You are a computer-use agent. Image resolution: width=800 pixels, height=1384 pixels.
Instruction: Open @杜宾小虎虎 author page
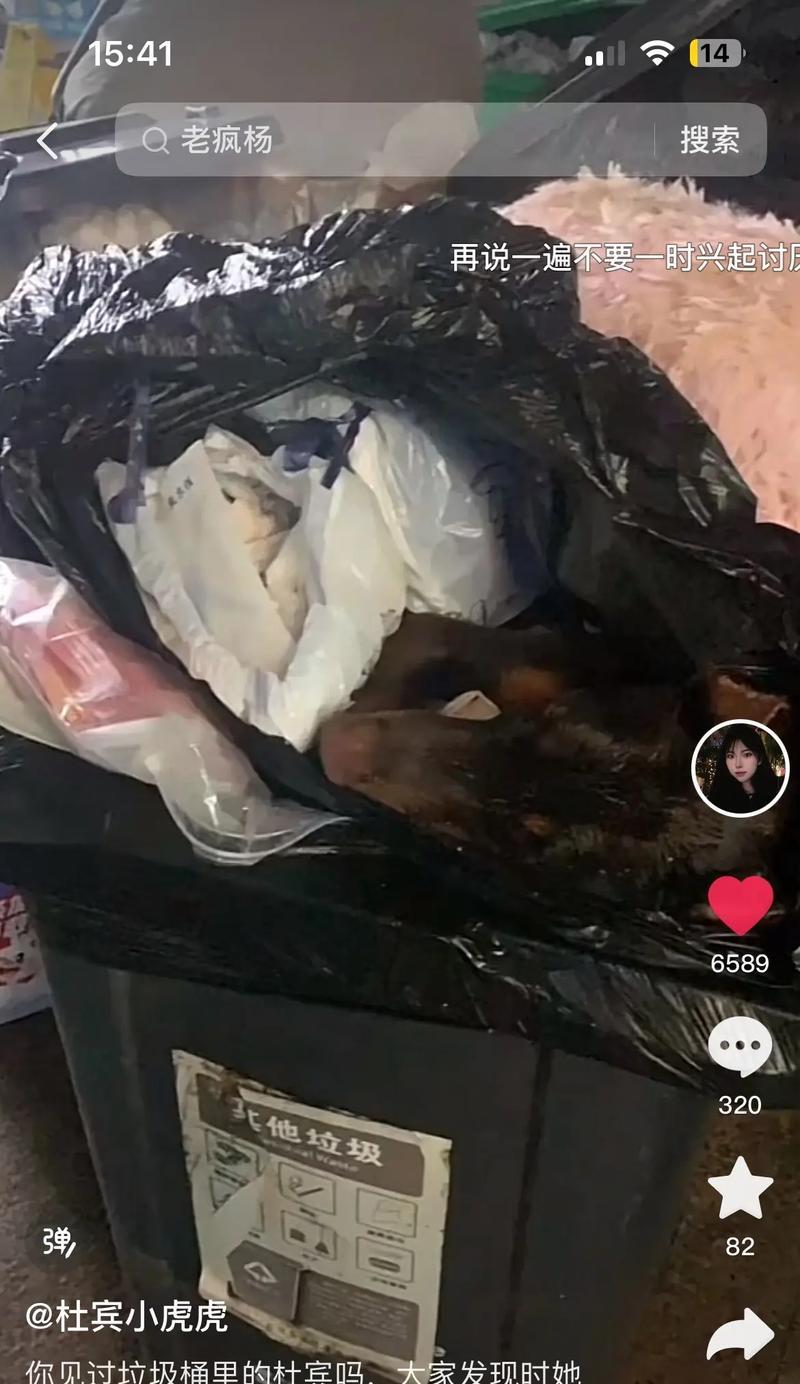(127, 1316)
